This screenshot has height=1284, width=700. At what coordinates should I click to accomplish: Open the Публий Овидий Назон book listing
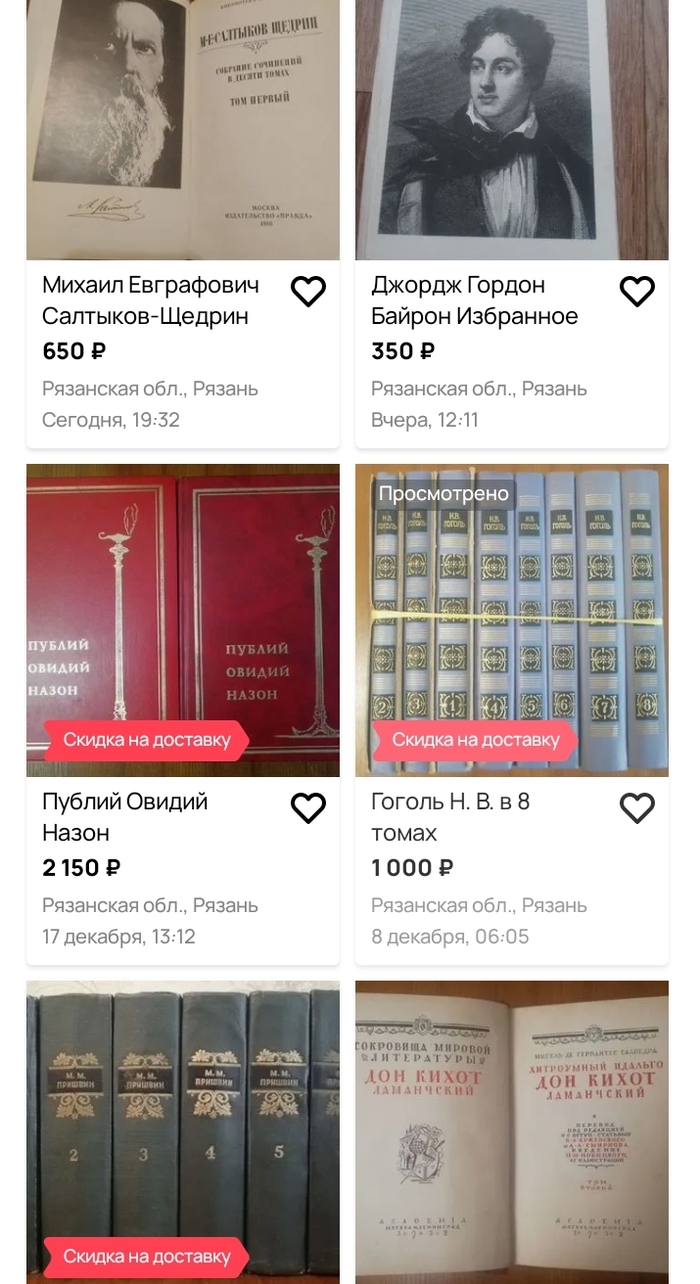125,817
